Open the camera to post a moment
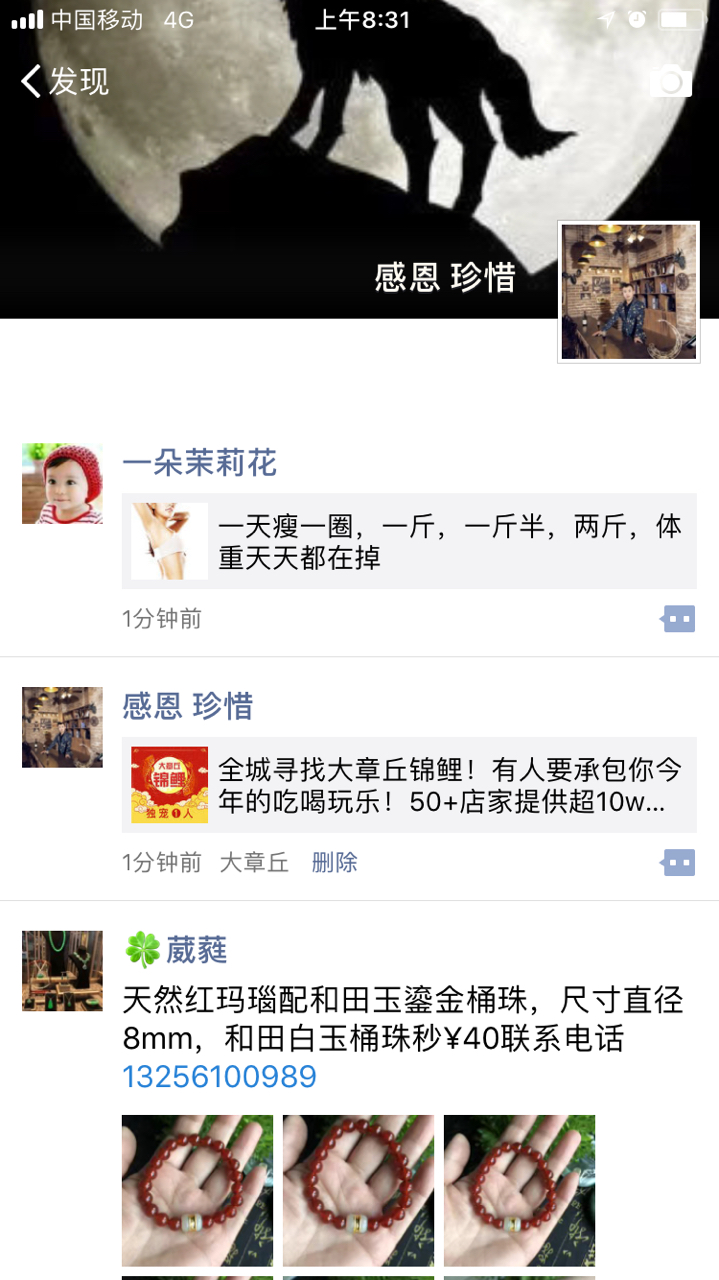The height and width of the screenshot is (1280, 719). click(670, 81)
